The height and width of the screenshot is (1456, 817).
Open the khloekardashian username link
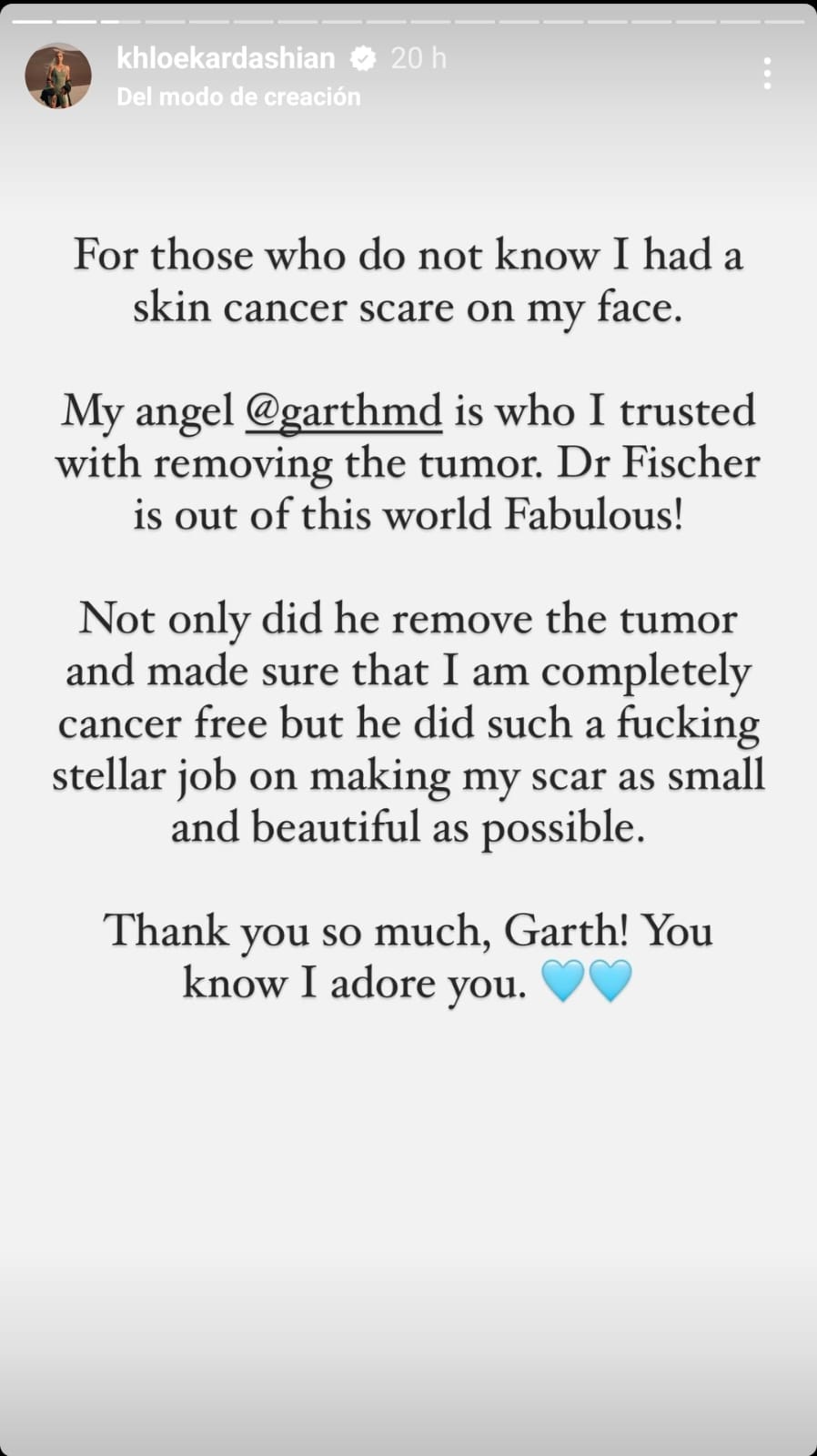tap(226, 58)
